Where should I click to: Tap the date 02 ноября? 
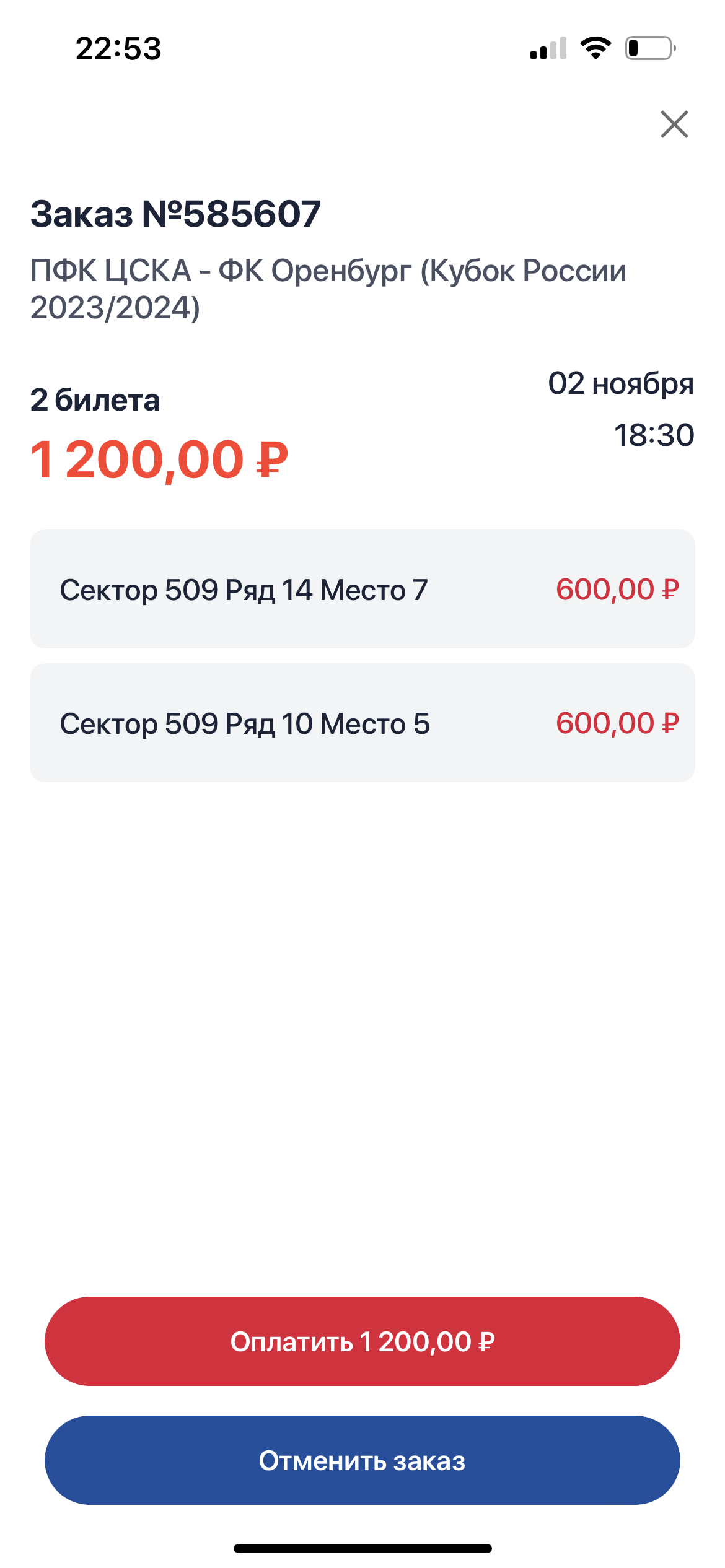click(621, 383)
